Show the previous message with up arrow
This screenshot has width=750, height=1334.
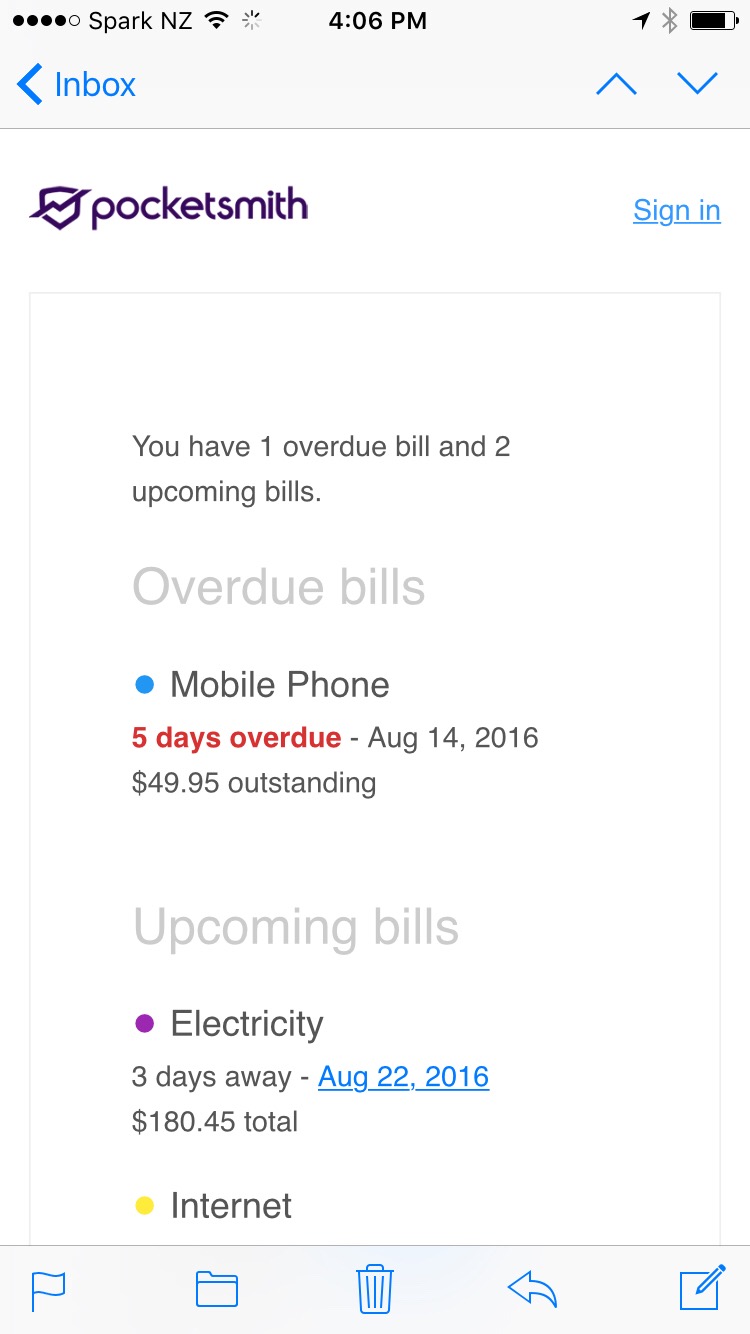(x=616, y=85)
